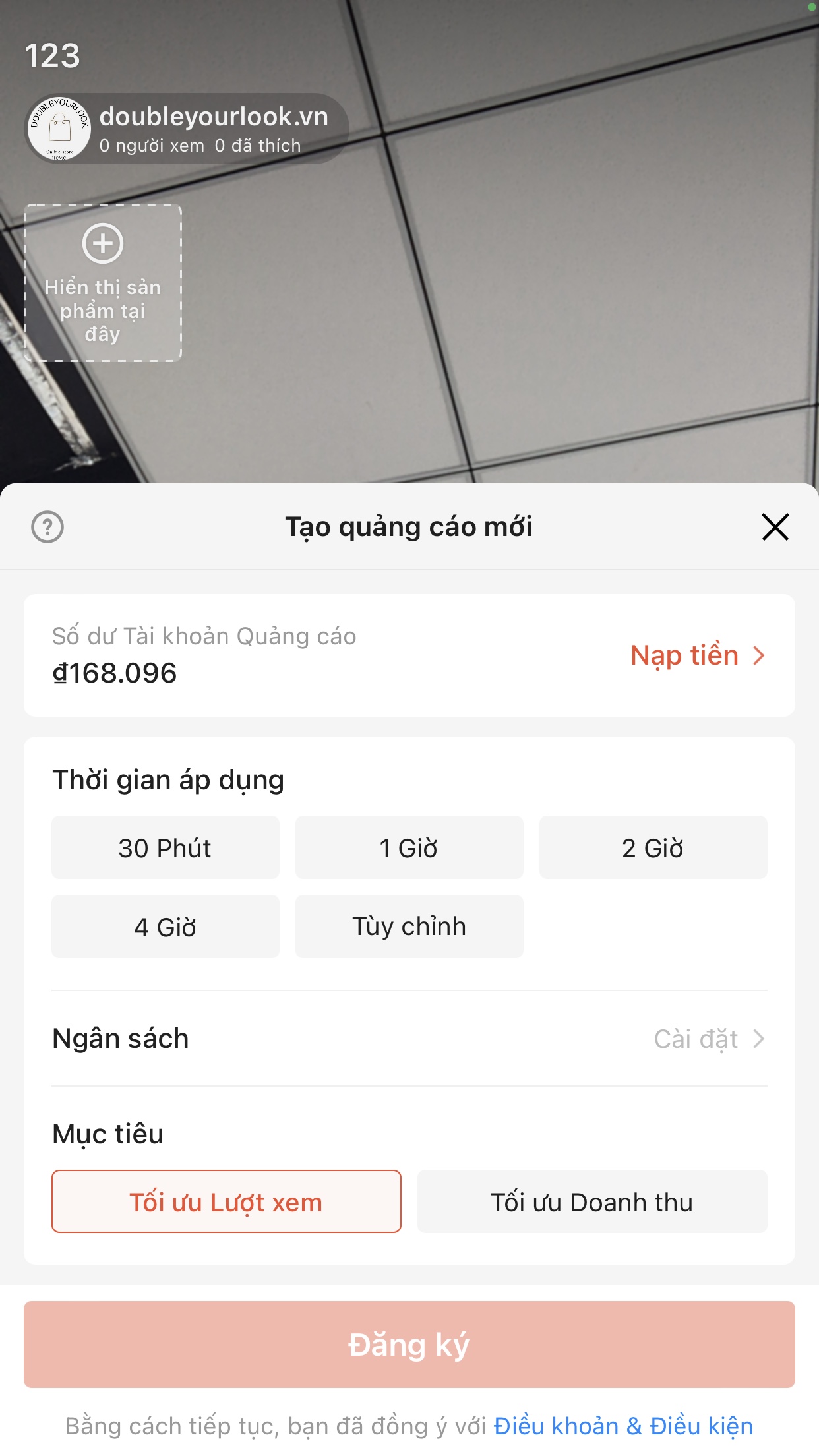Open Nạp tiền to top up balance
Image resolution: width=819 pixels, height=1456 pixels.
(697, 655)
